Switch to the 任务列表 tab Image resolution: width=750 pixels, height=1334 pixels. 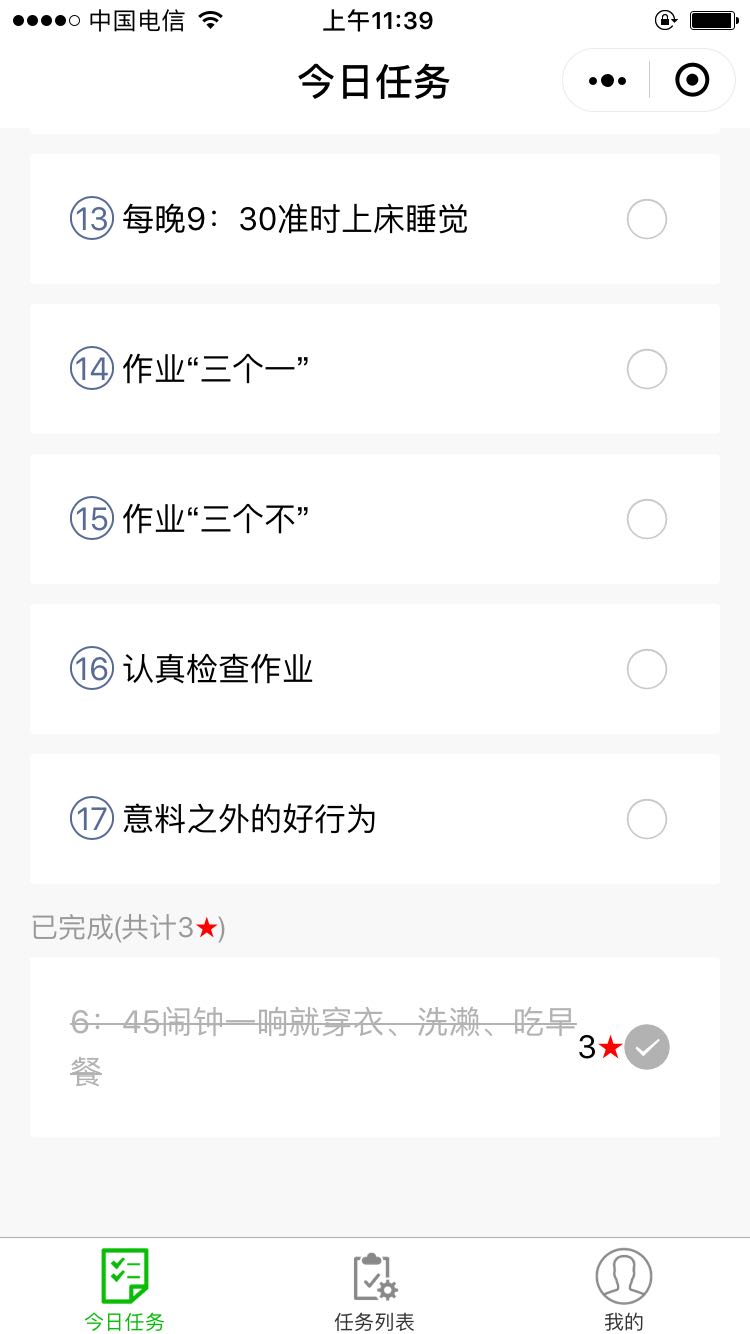click(x=375, y=1290)
